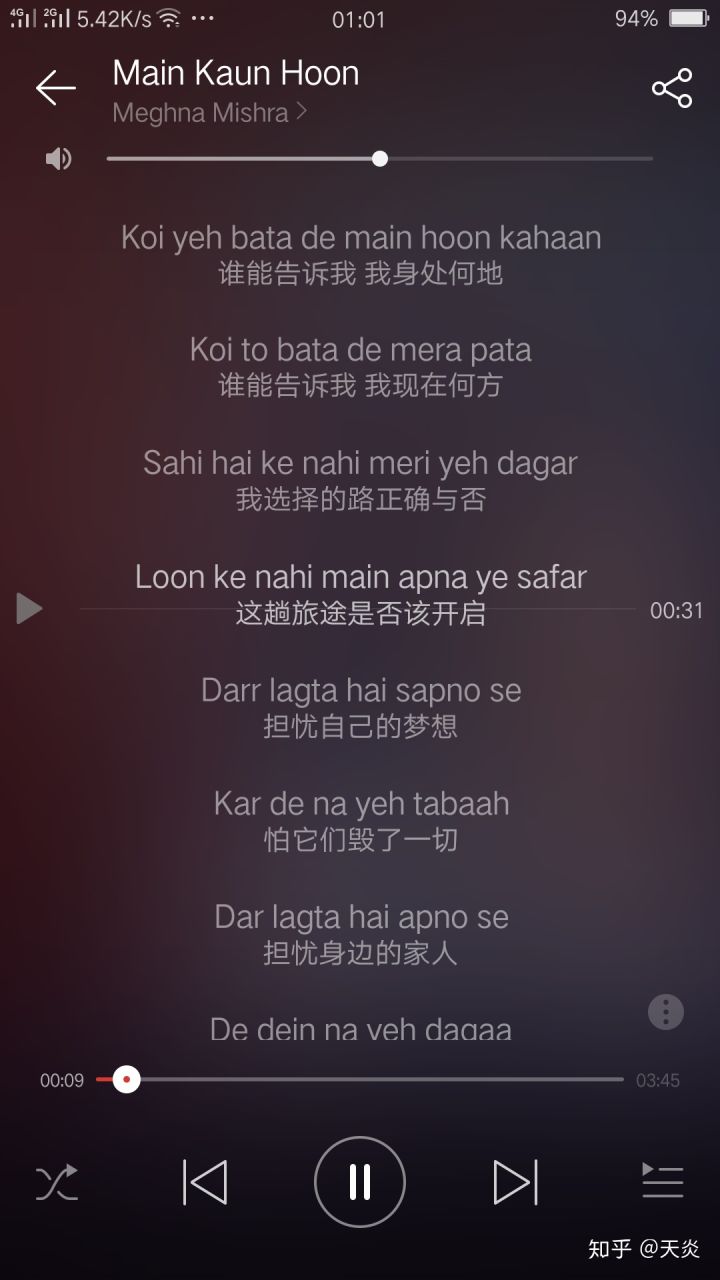Screen dimensions: 720x1280
Task: Skip to the next track
Action: click(x=515, y=1183)
